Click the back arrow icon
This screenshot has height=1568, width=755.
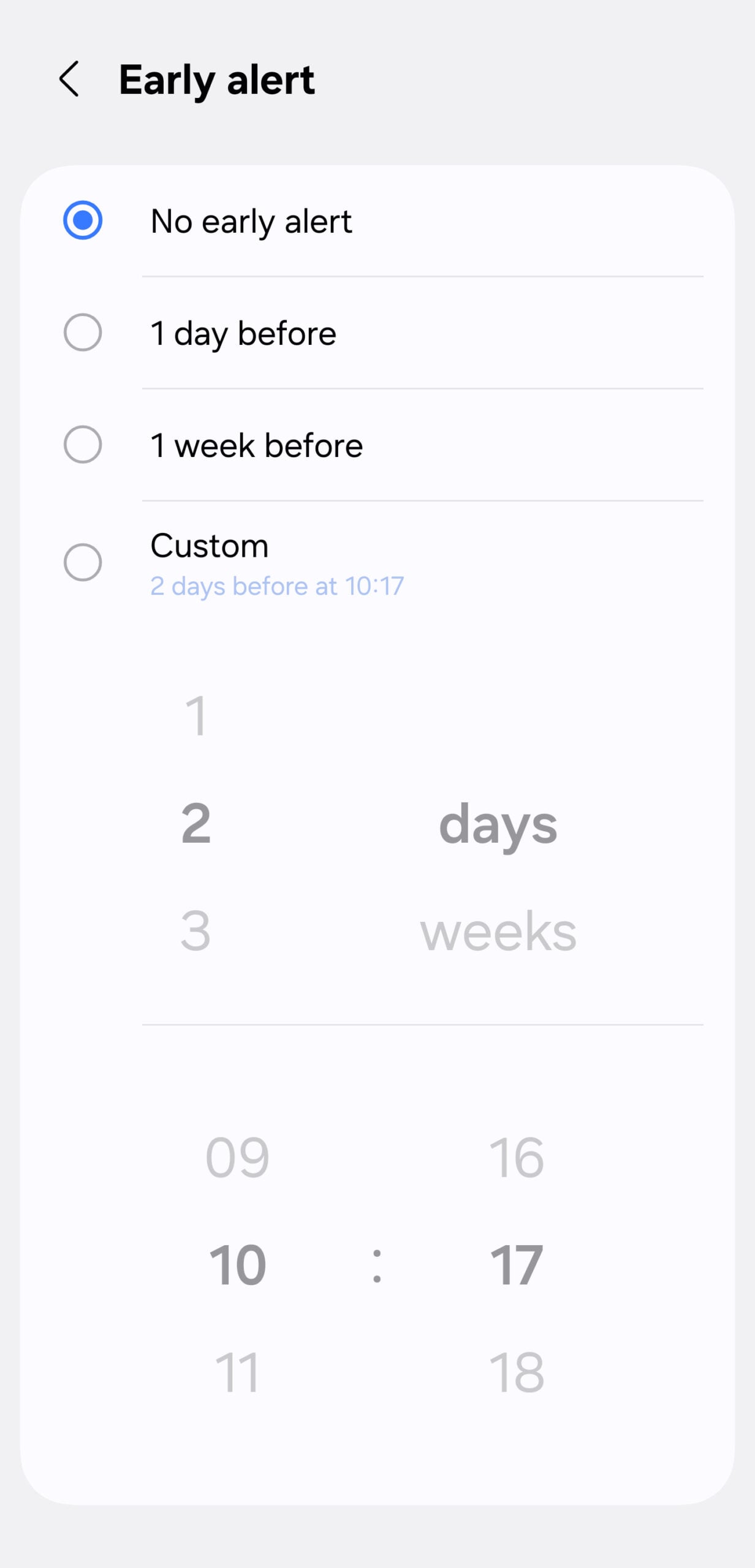[x=70, y=80]
